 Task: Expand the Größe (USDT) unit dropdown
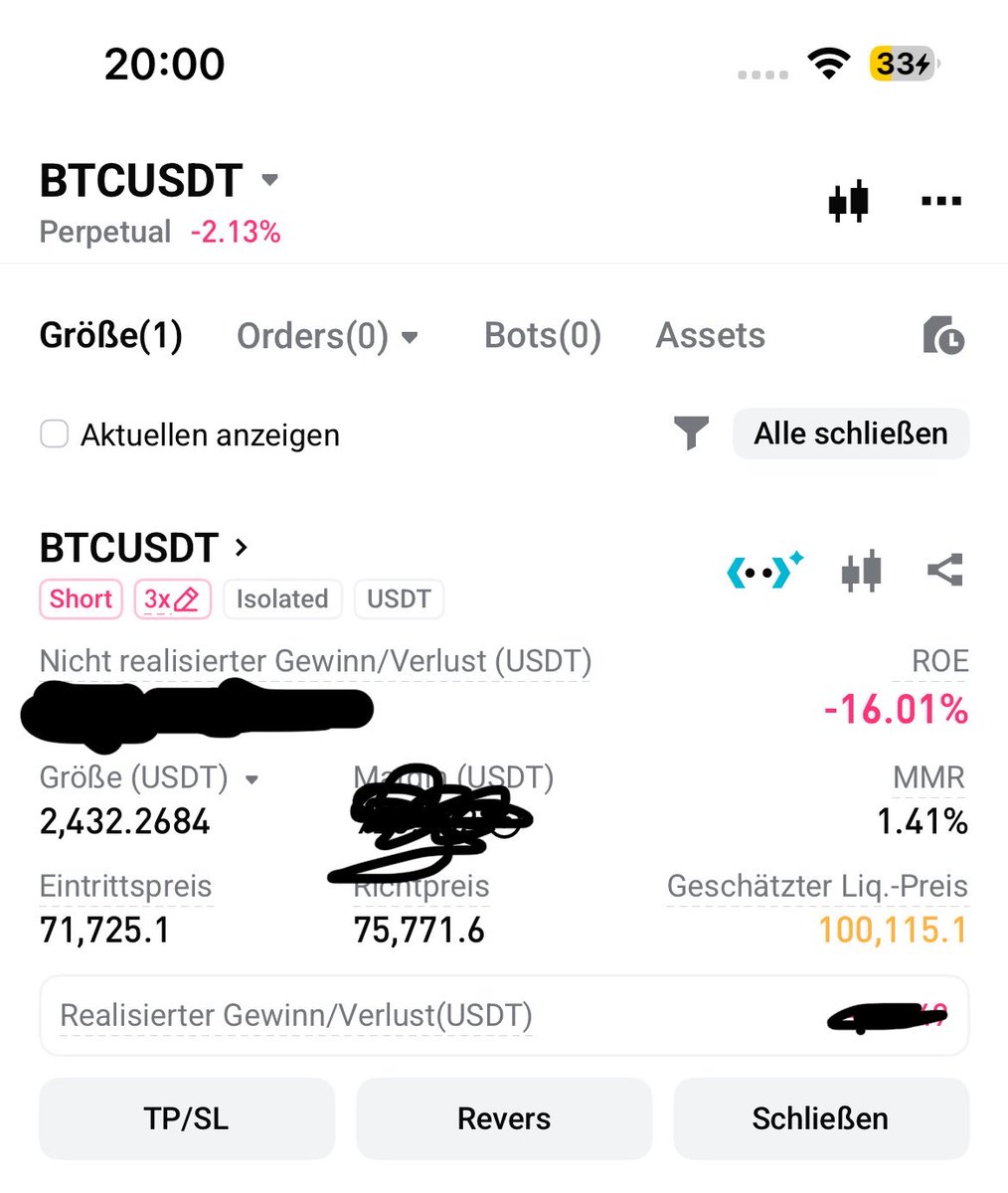coord(252,779)
